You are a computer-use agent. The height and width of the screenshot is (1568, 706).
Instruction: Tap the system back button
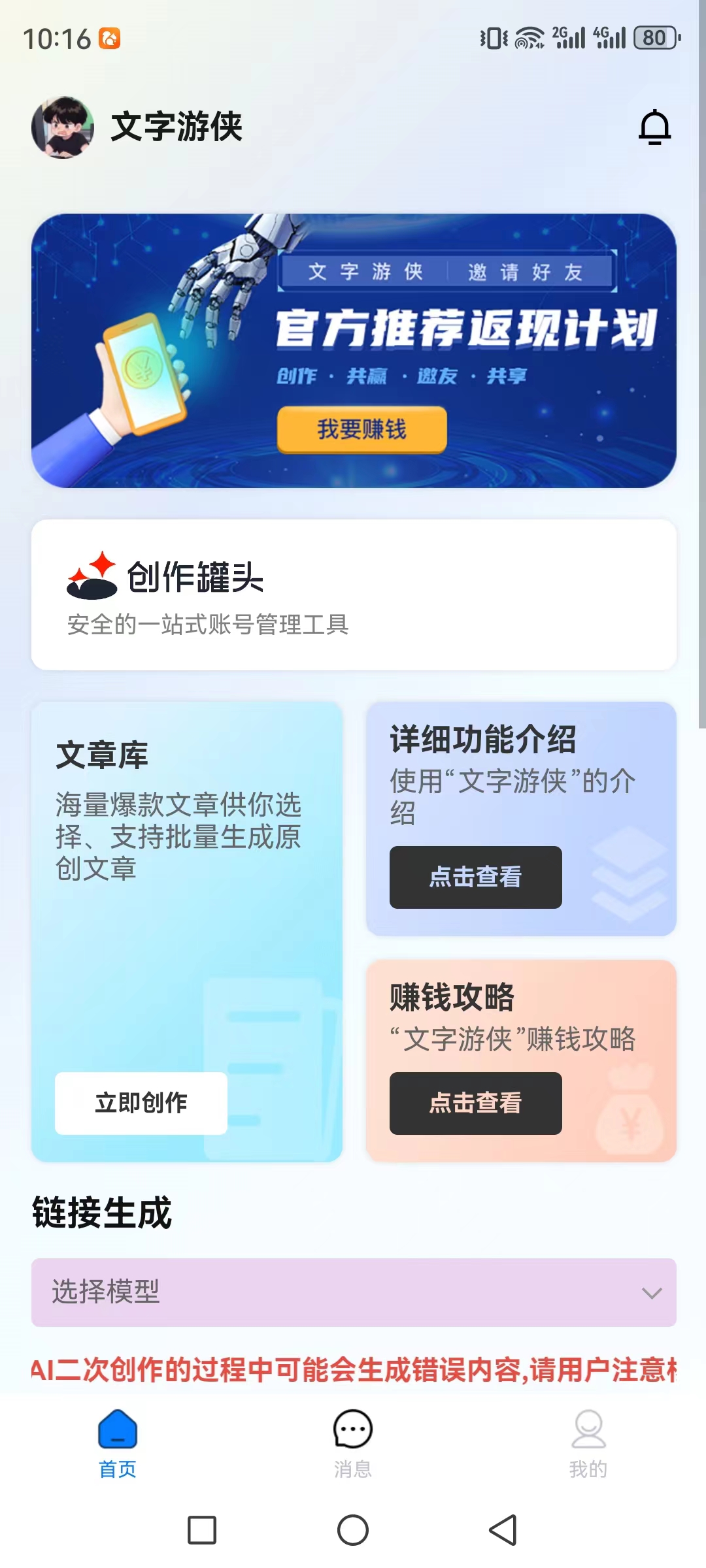point(503,1530)
